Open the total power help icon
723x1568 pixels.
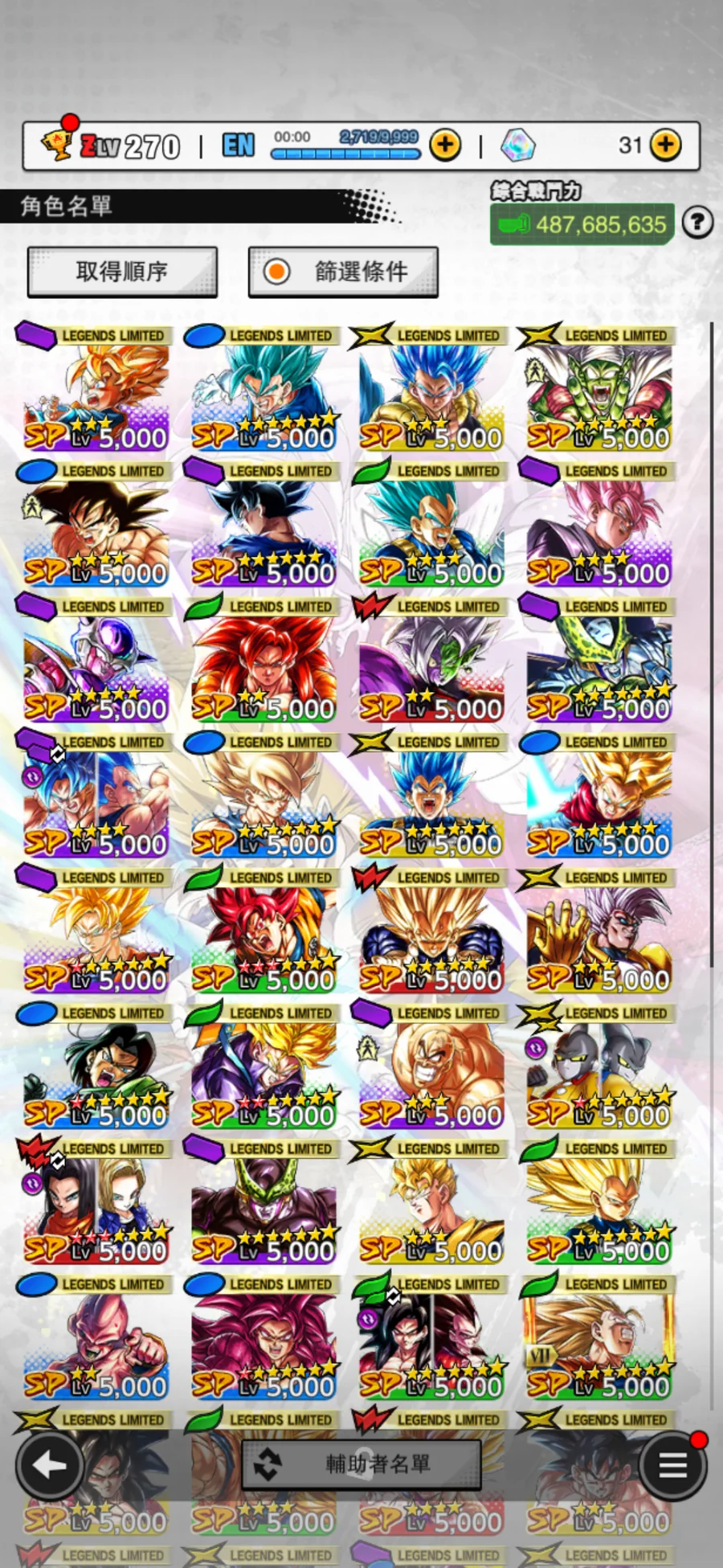point(697,222)
